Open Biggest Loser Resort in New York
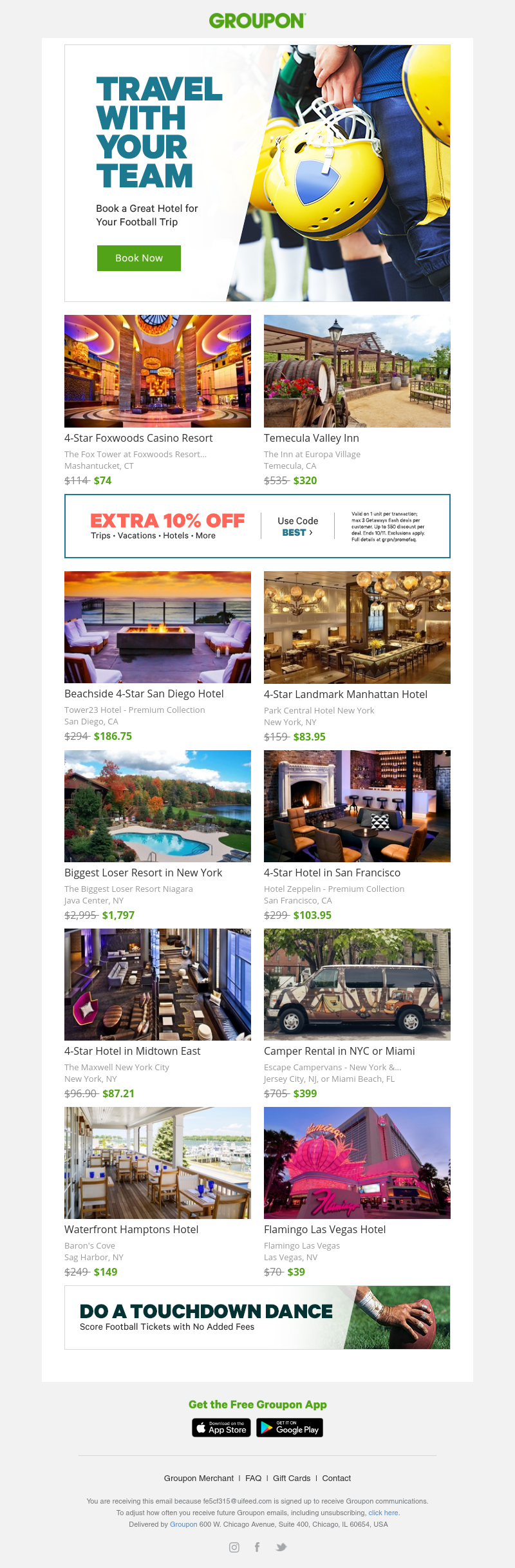Viewport: 515px width, 1568px height. point(158,806)
